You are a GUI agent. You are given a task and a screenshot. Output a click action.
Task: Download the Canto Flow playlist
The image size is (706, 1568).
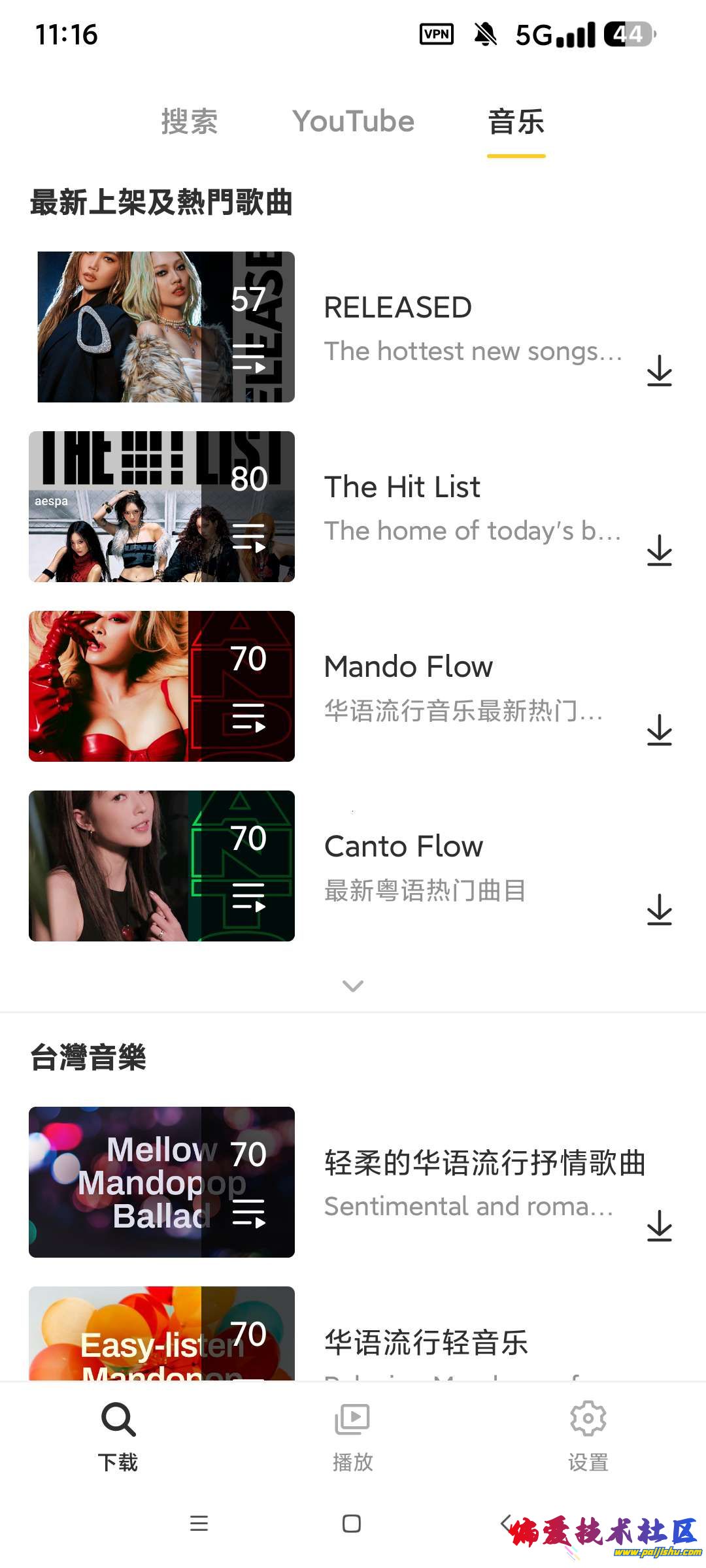coord(660,909)
